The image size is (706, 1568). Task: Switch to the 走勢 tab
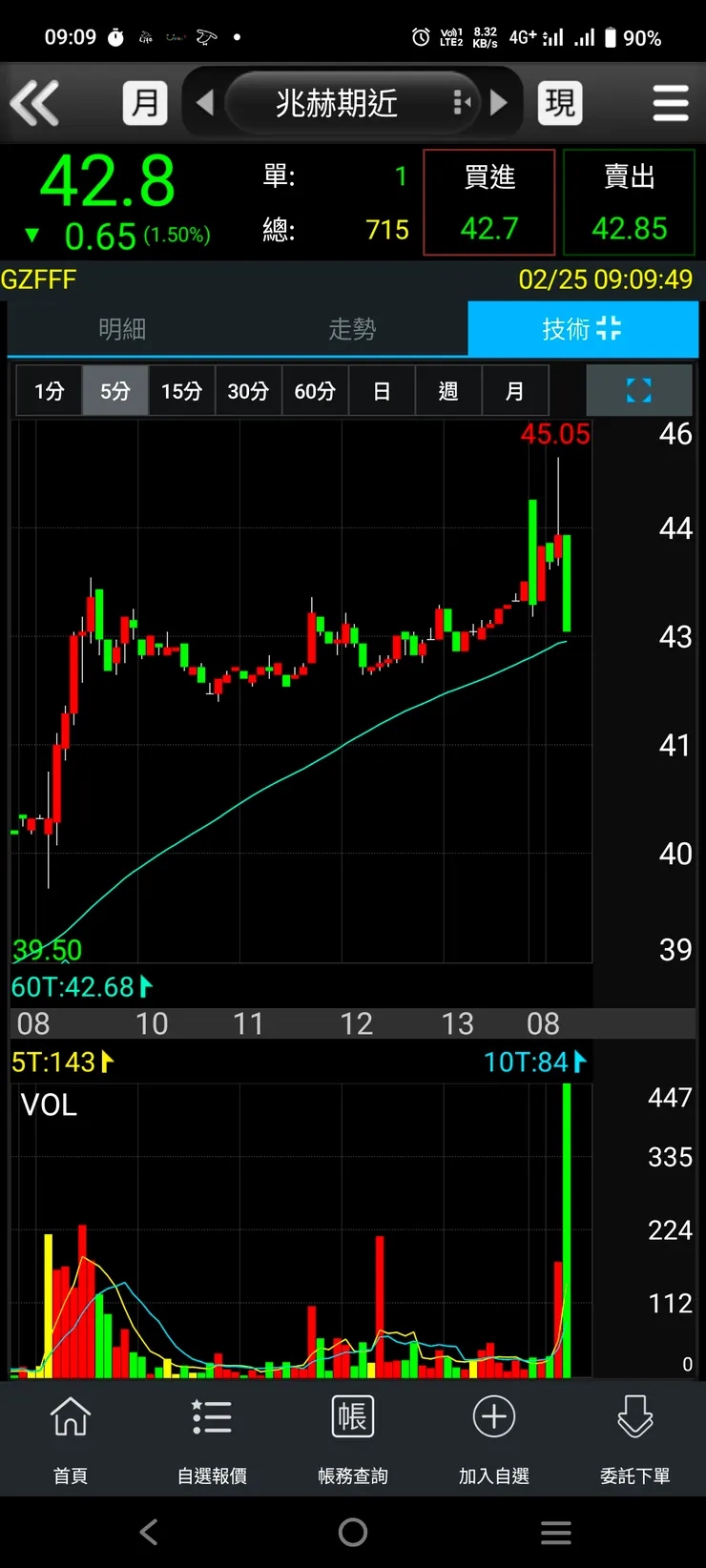352,329
